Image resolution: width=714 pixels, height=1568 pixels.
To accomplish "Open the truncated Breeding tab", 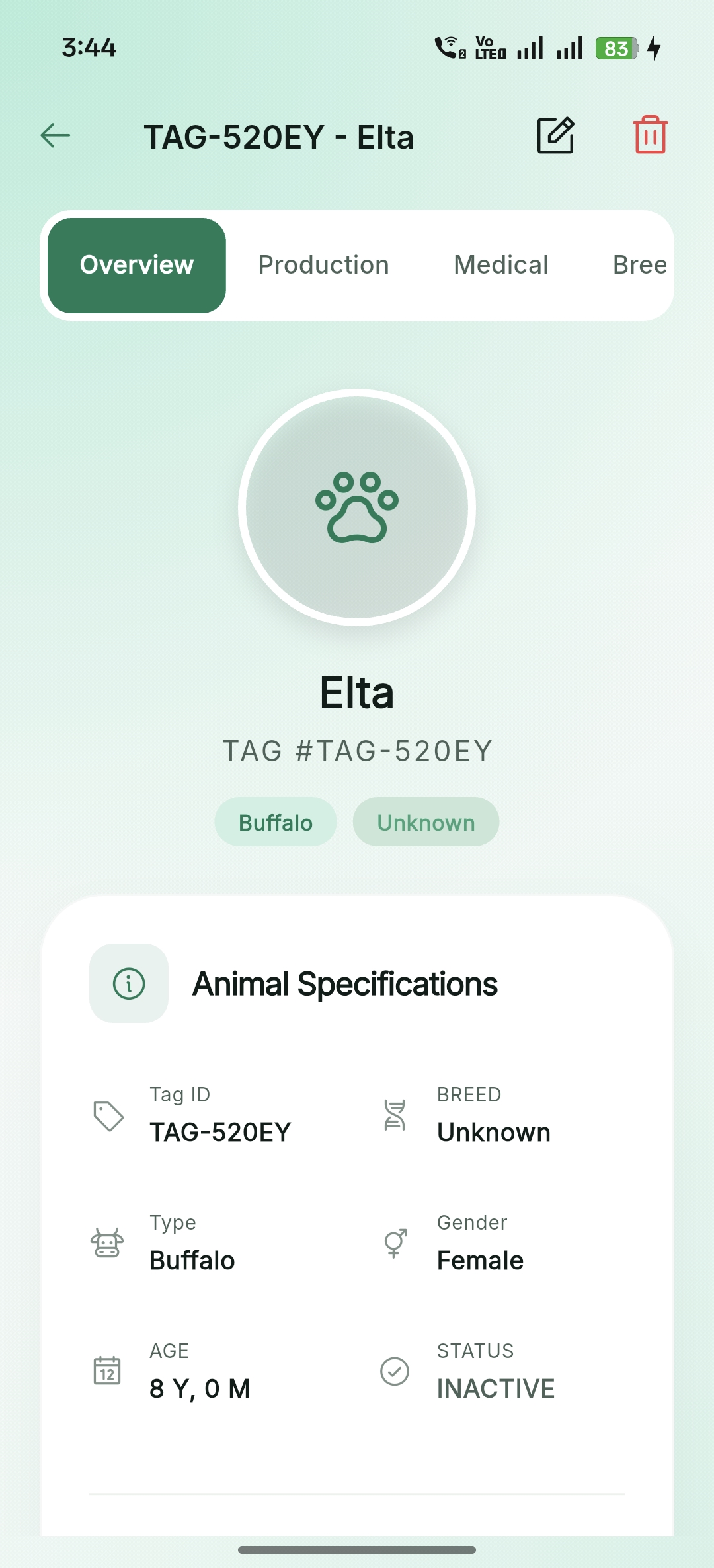I will coord(639,264).
